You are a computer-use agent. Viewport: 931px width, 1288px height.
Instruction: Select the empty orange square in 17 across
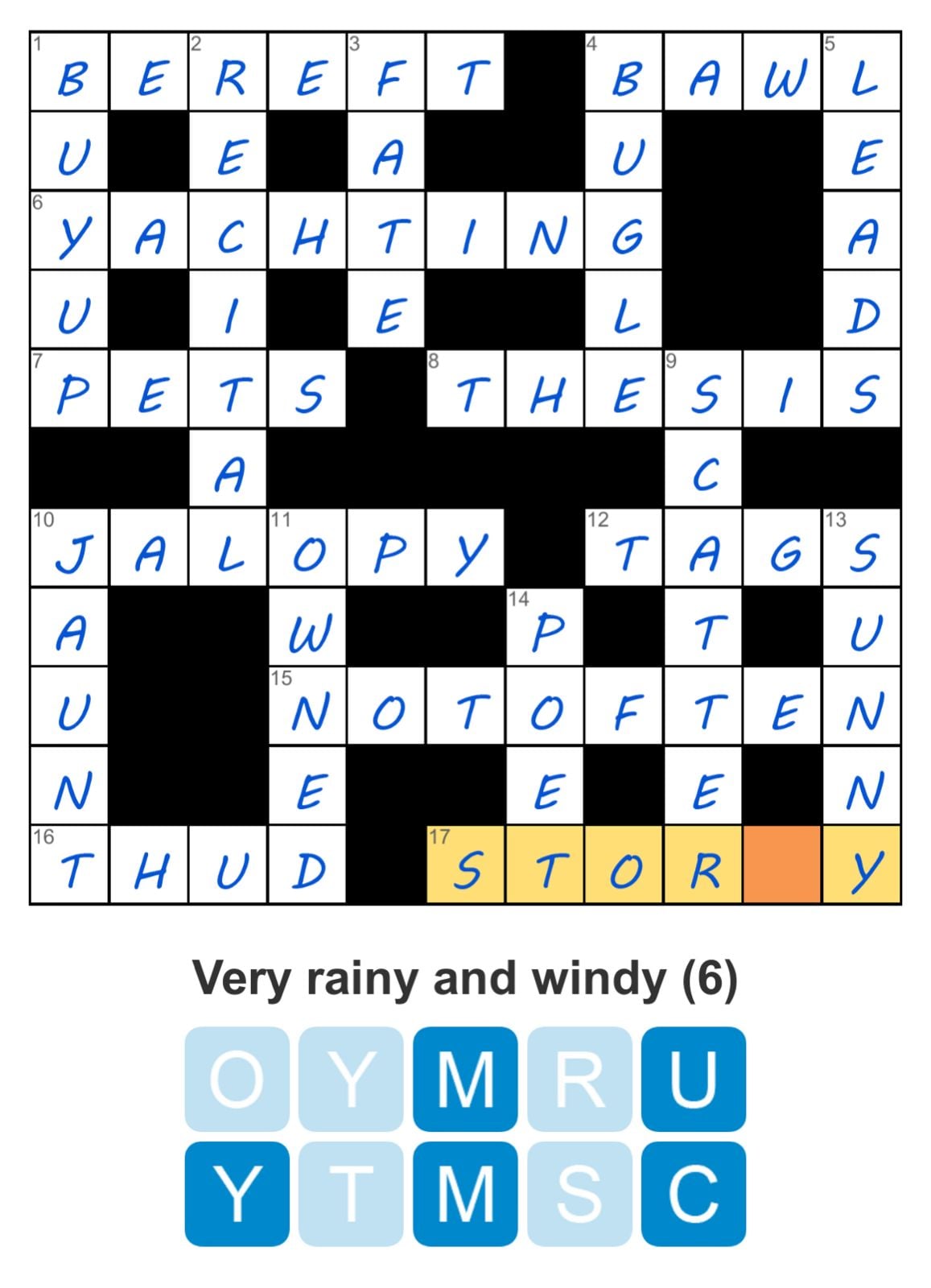point(782,865)
